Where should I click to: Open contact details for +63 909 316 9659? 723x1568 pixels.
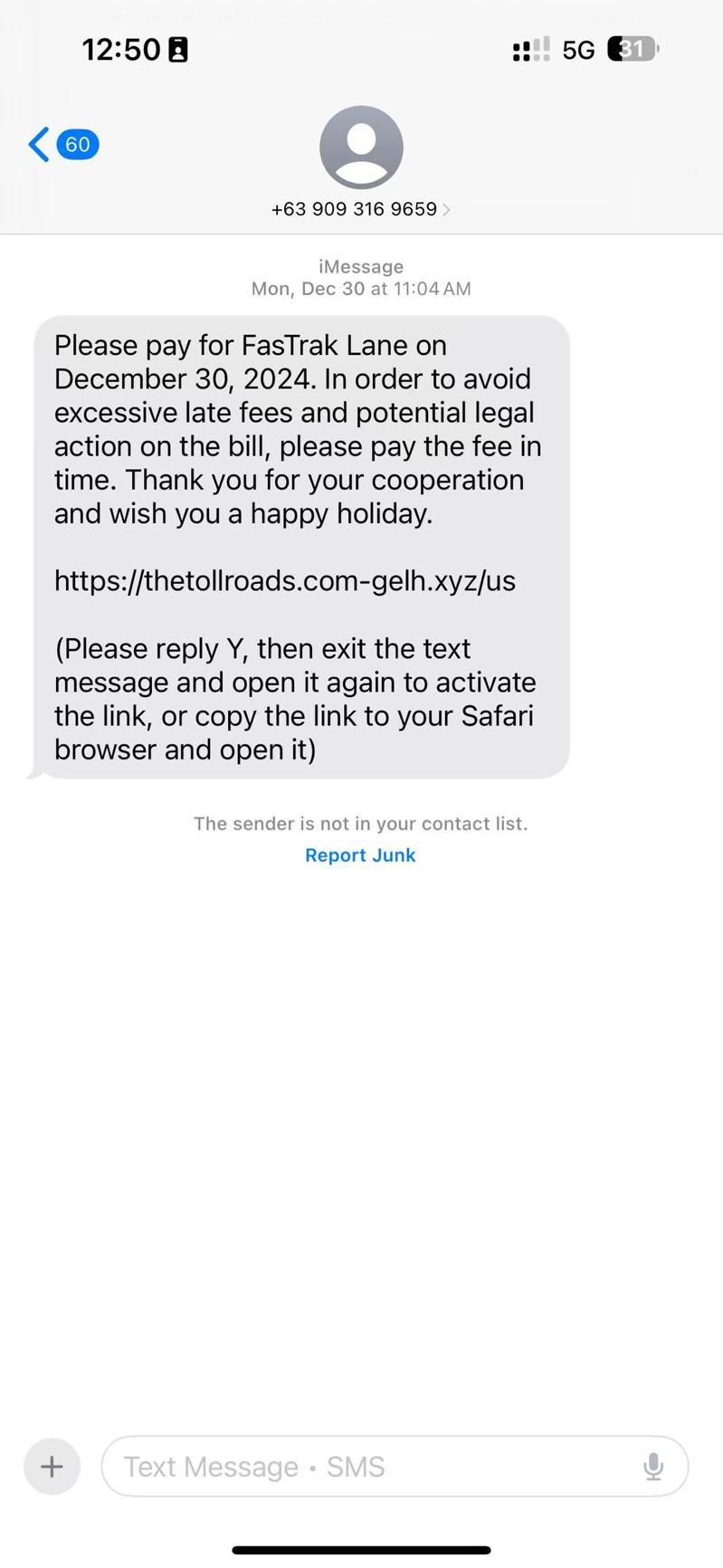360,209
